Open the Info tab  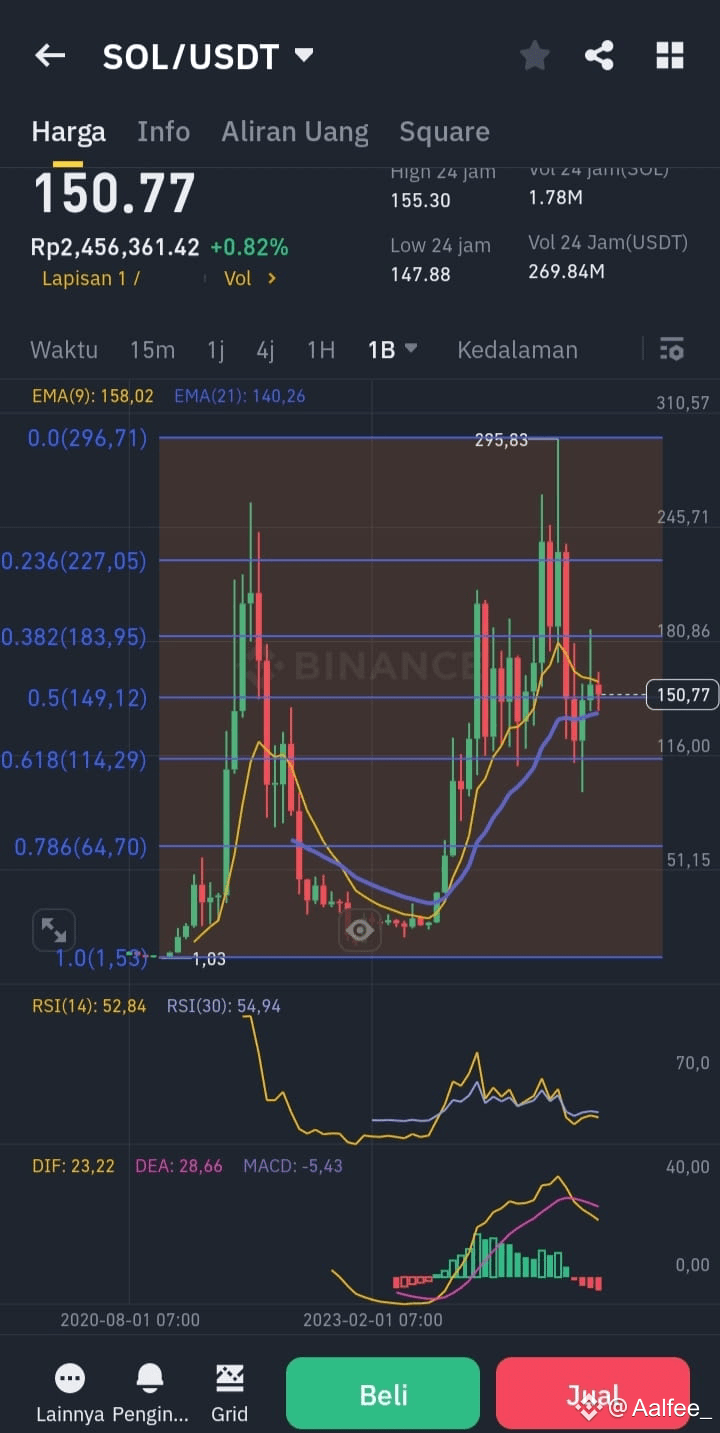[x=163, y=130]
